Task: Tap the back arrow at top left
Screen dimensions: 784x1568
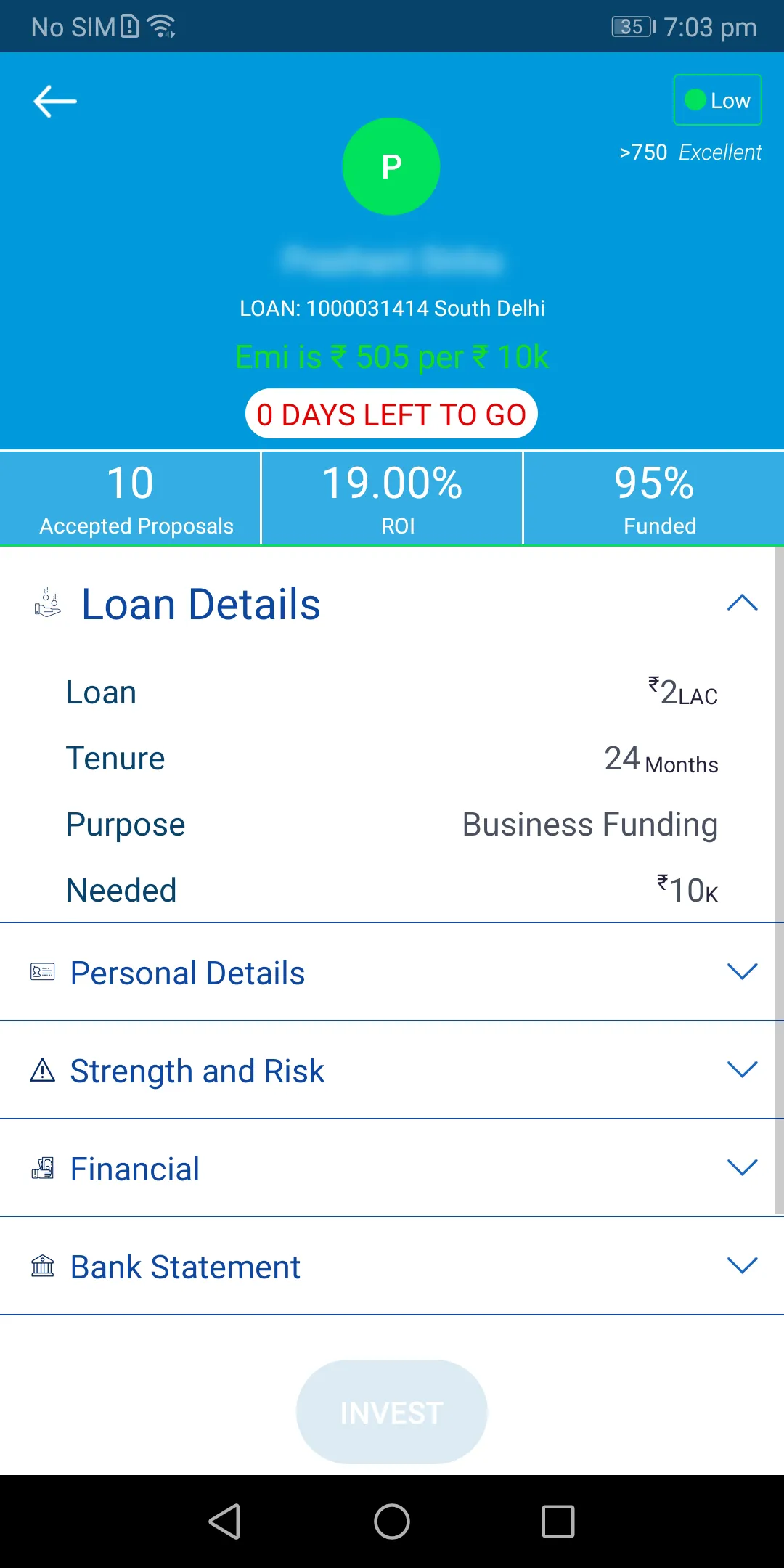Action: point(54,101)
